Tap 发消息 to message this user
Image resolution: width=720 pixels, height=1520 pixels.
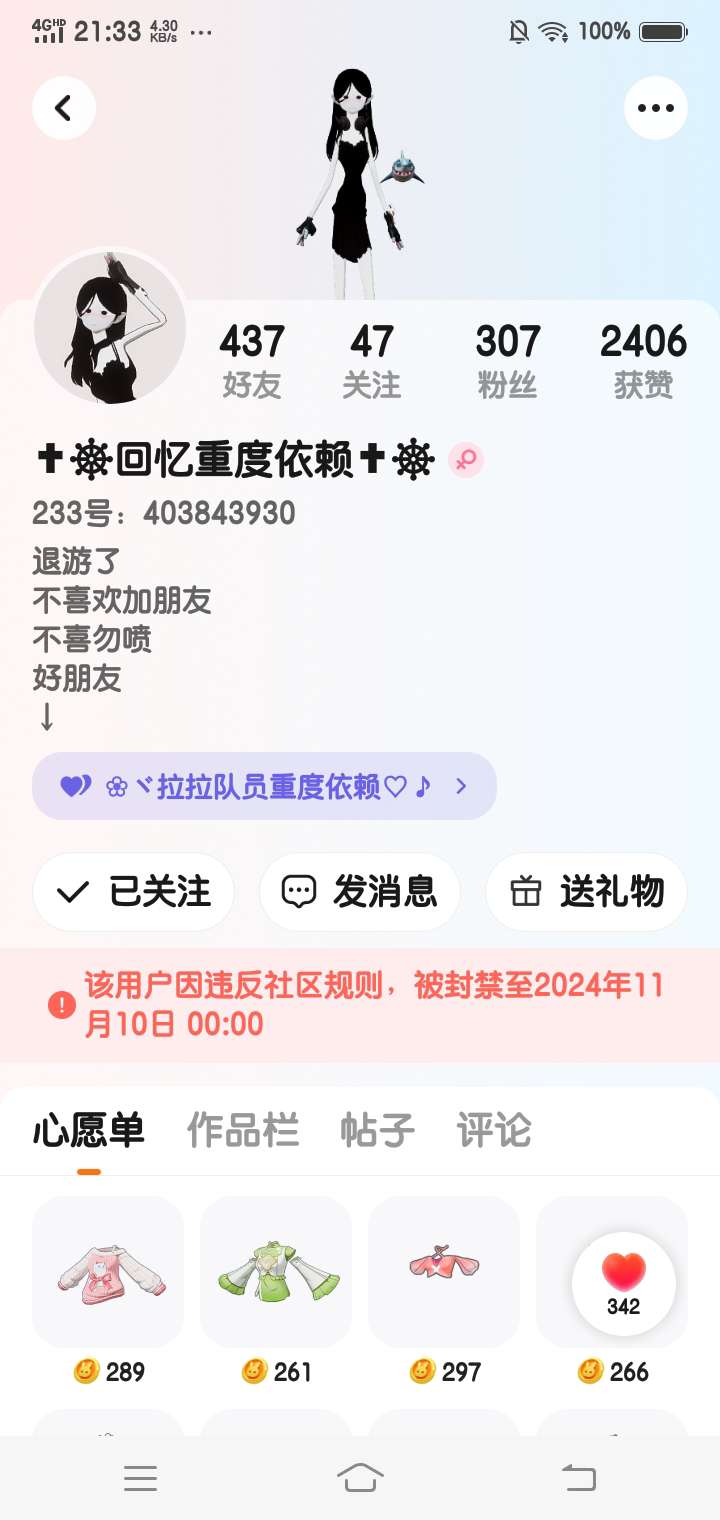tap(360, 891)
